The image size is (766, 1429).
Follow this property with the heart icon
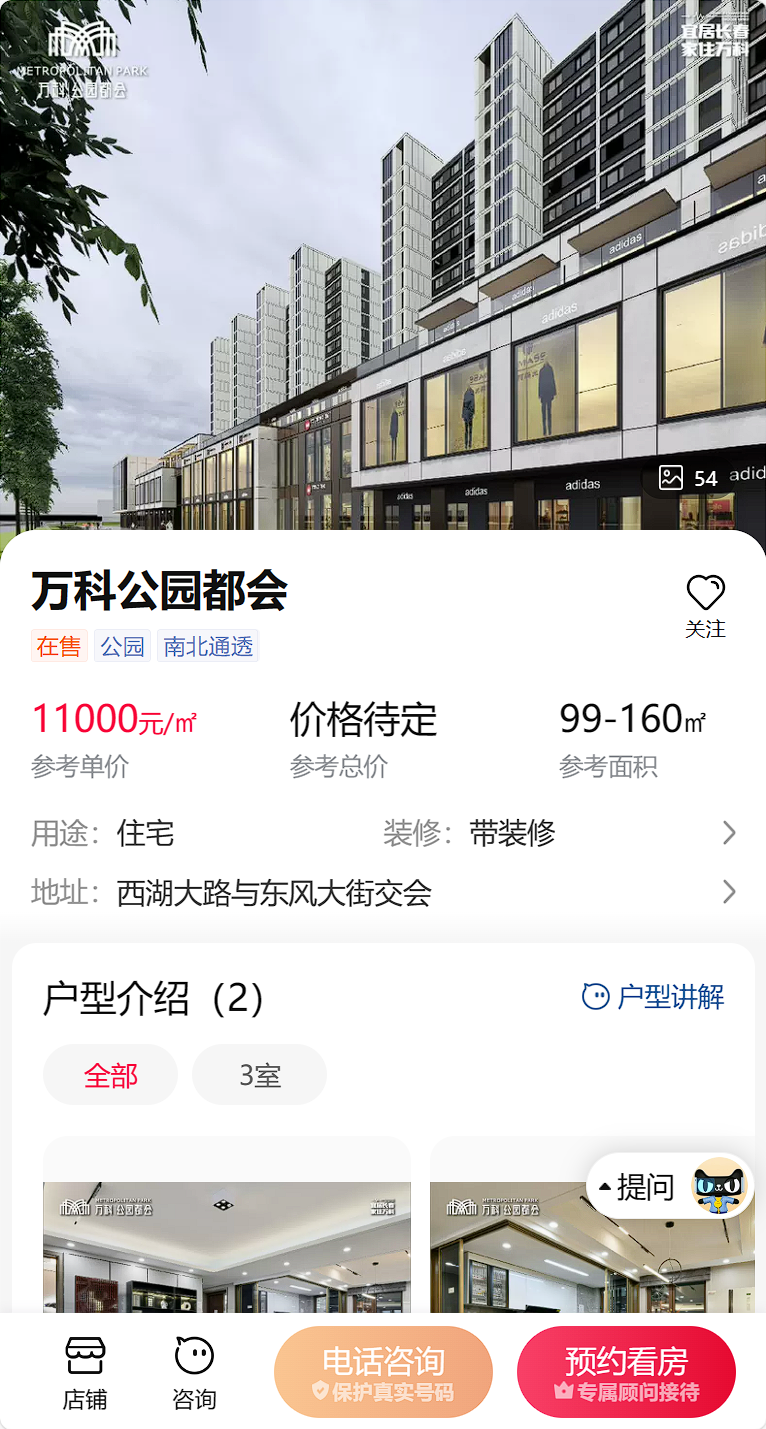(705, 604)
